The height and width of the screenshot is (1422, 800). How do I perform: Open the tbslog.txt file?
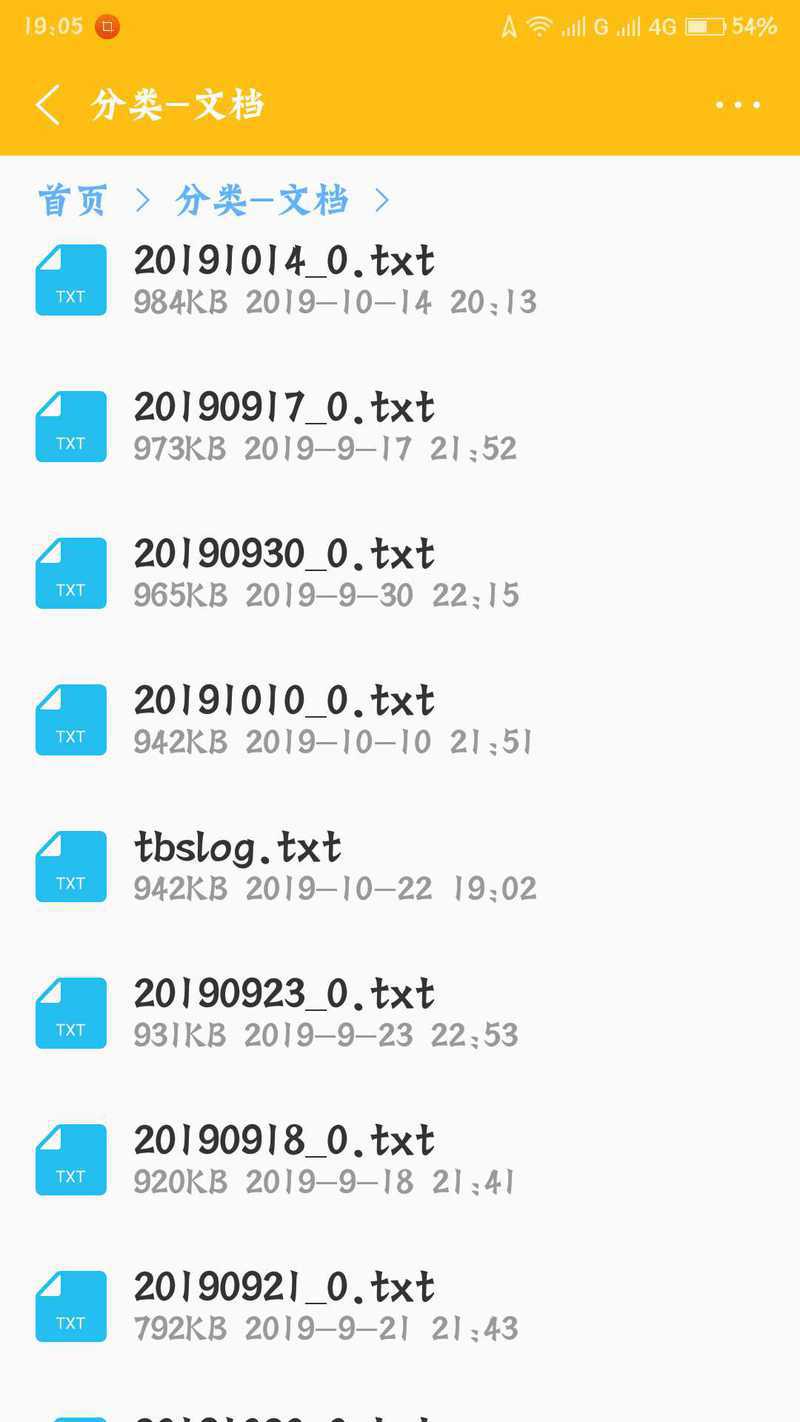pyautogui.click(x=400, y=867)
